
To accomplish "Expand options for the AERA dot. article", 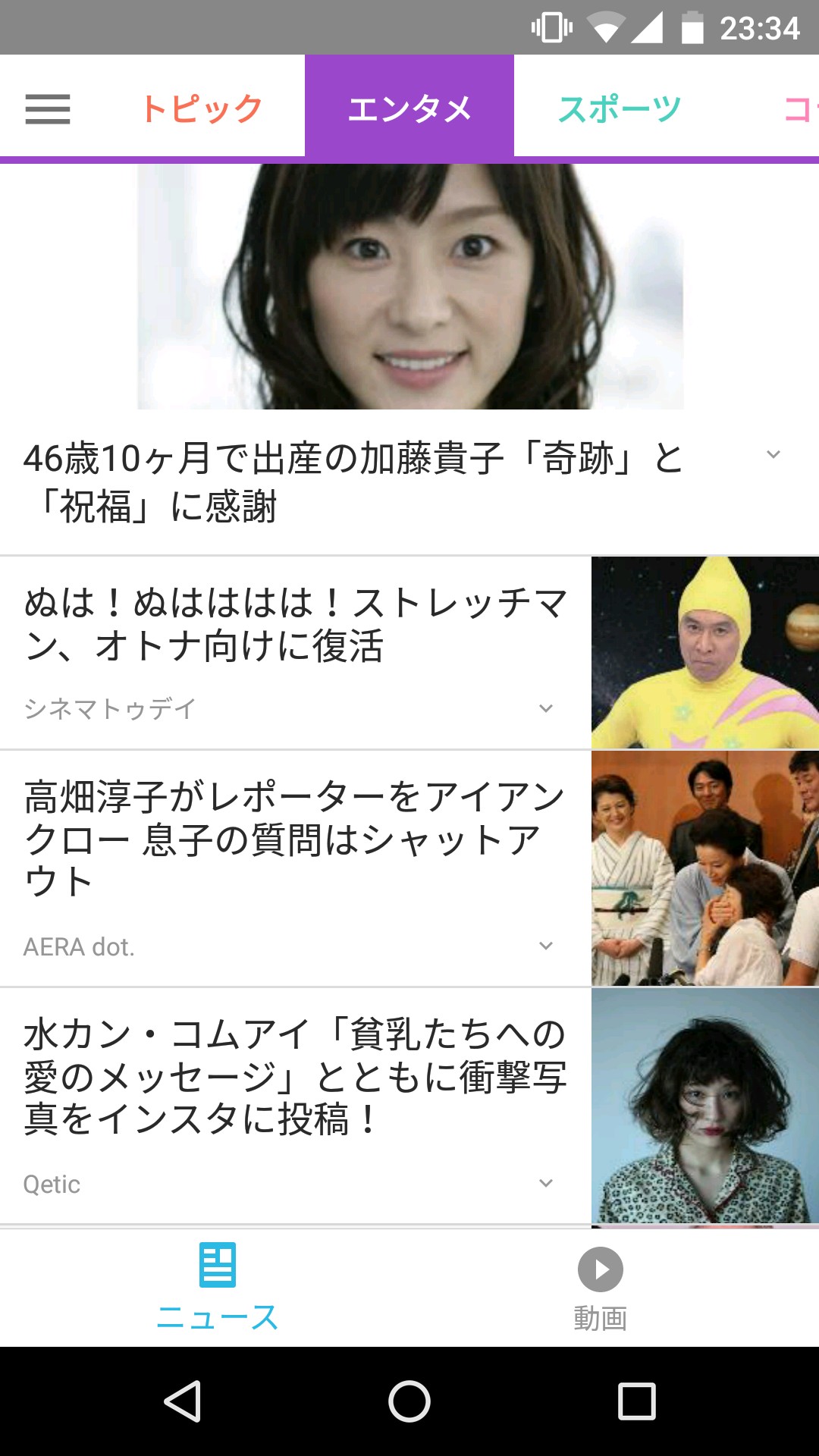I will [x=546, y=946].
